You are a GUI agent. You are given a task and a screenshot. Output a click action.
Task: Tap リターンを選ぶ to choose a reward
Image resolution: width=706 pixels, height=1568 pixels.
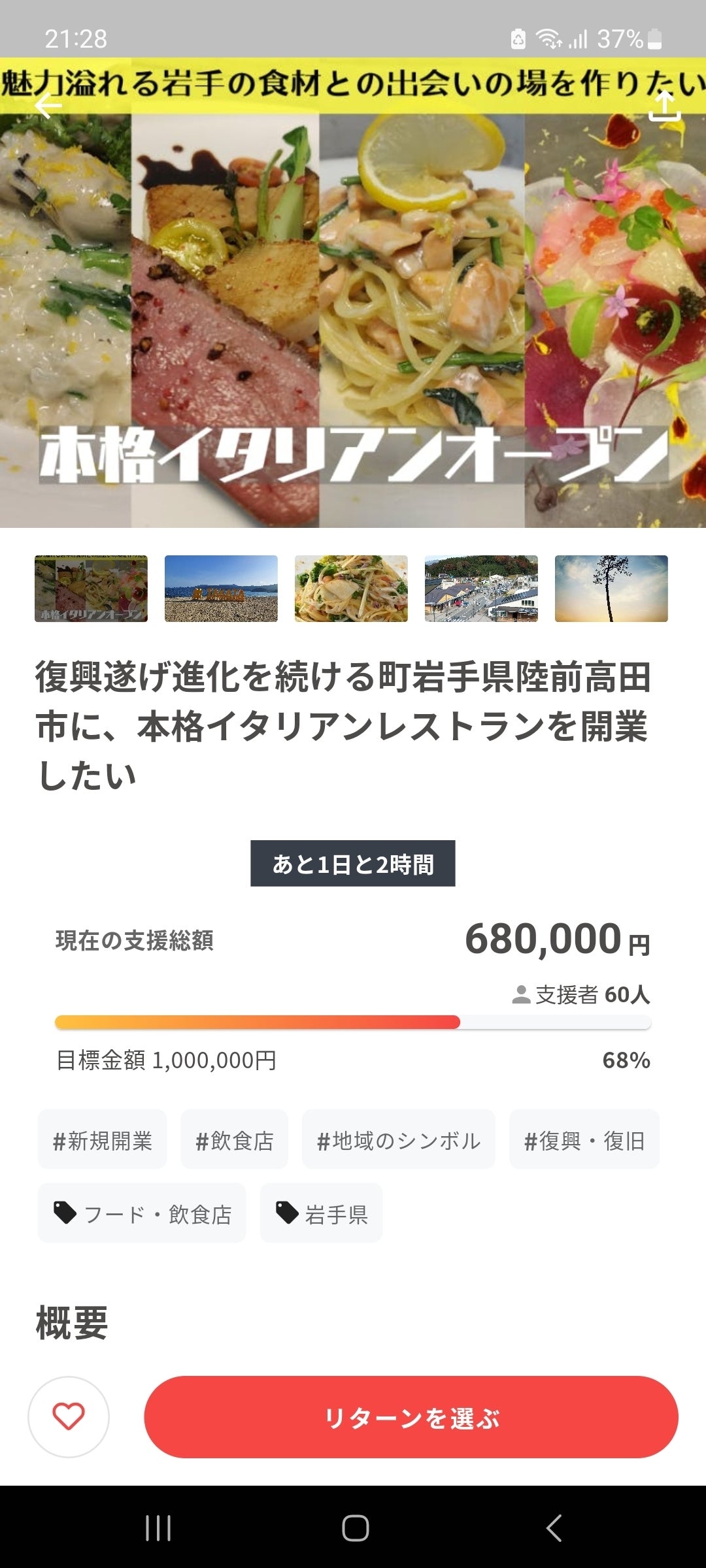pos(411,1416)
